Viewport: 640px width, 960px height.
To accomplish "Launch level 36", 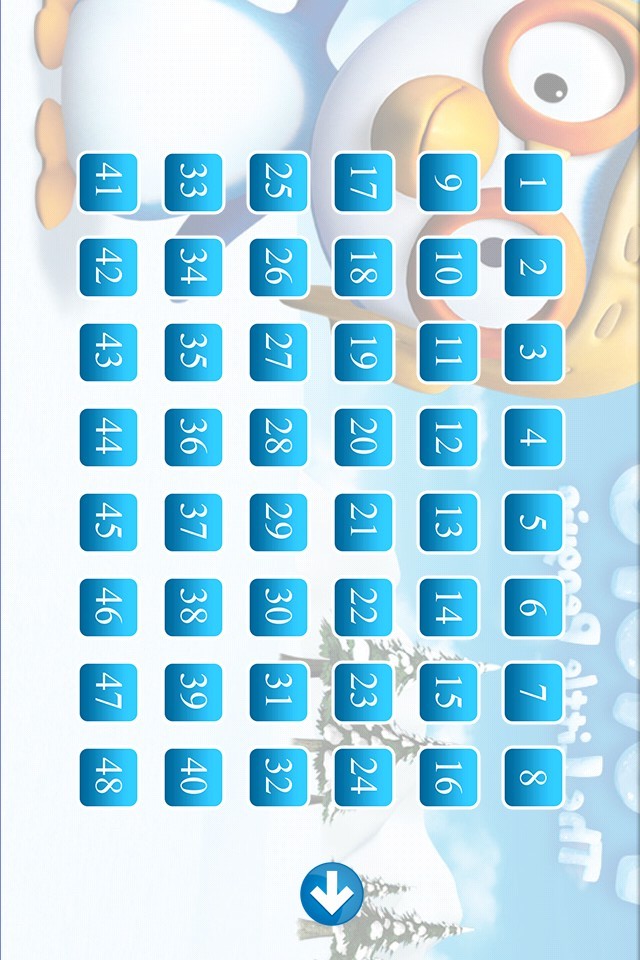I will pos(193,438).
